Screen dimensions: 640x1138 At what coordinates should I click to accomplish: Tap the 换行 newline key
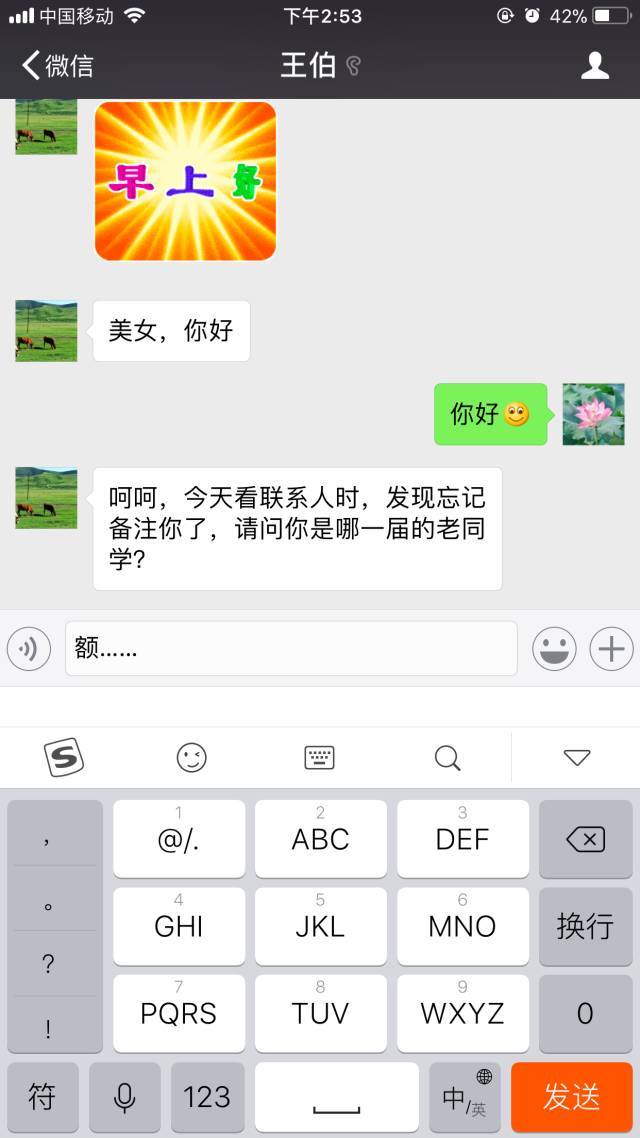click(x=585, y=926)
